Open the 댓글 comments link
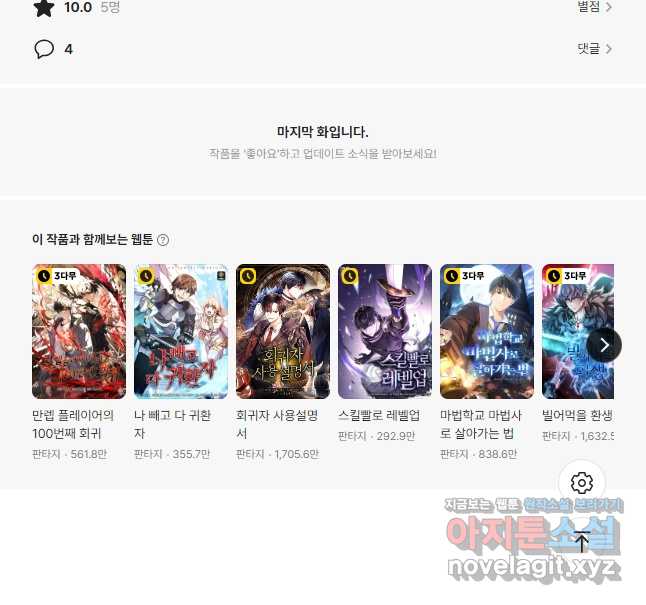 tap(594, 48)
